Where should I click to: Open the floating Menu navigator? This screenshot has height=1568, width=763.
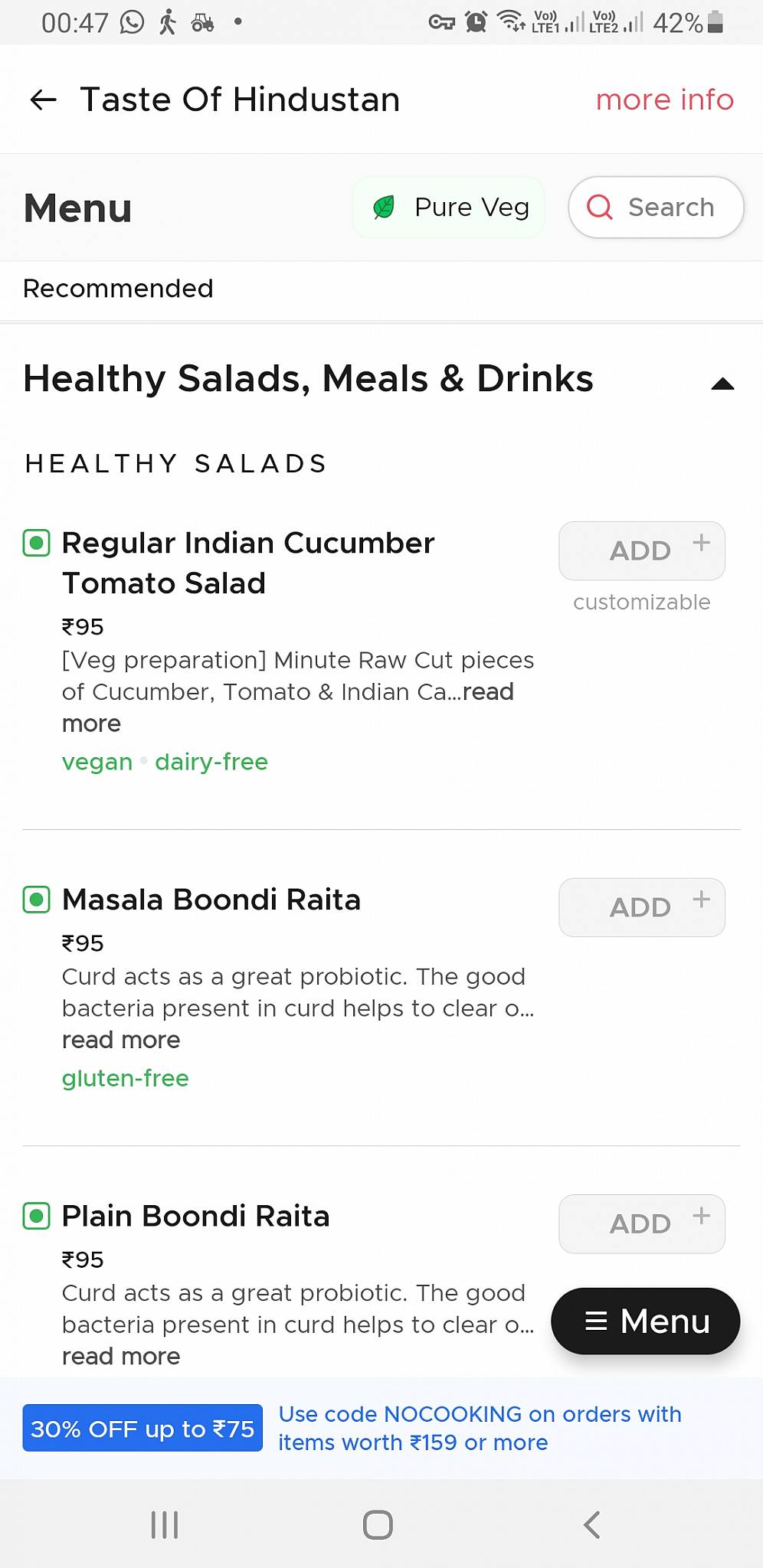coord(644,1321)
